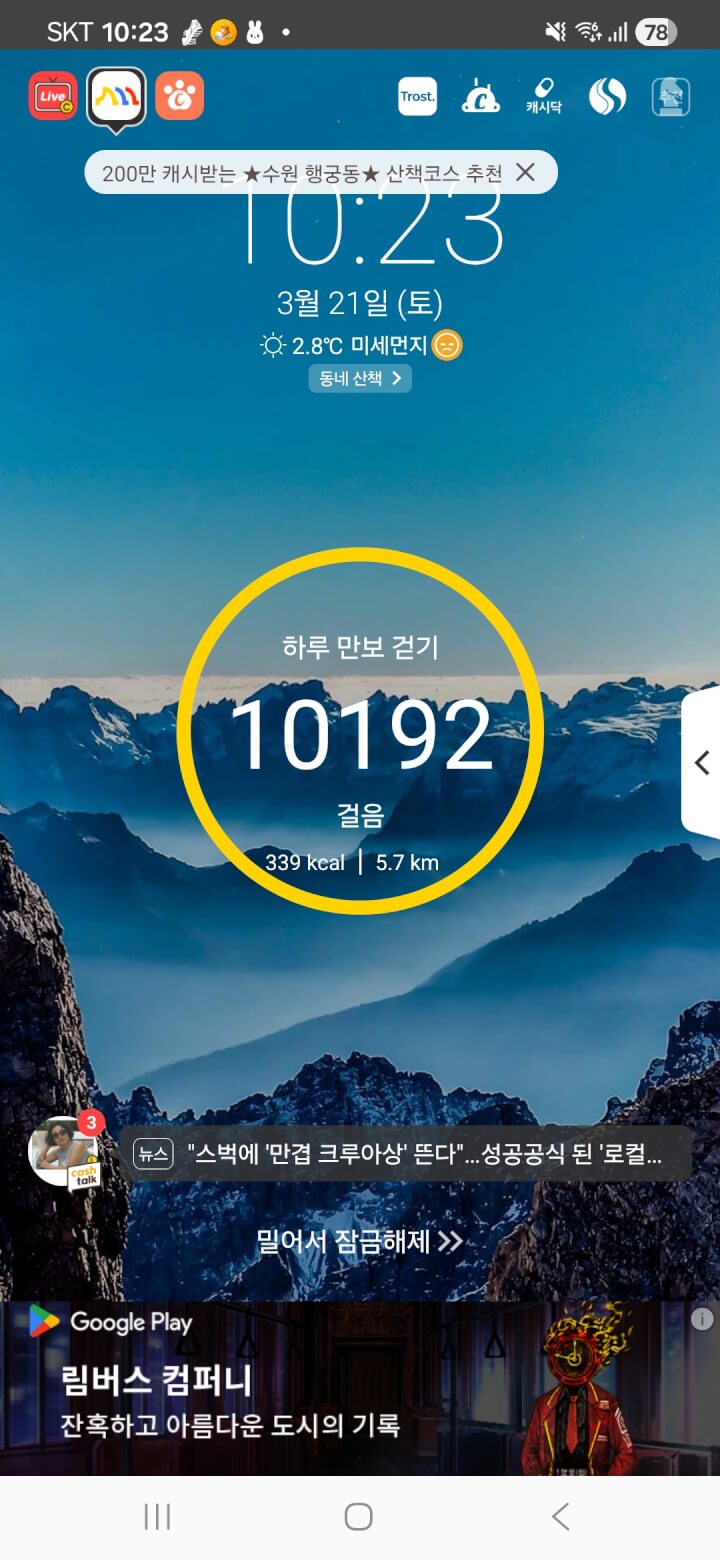Go to the home screen

[359, 1517]
